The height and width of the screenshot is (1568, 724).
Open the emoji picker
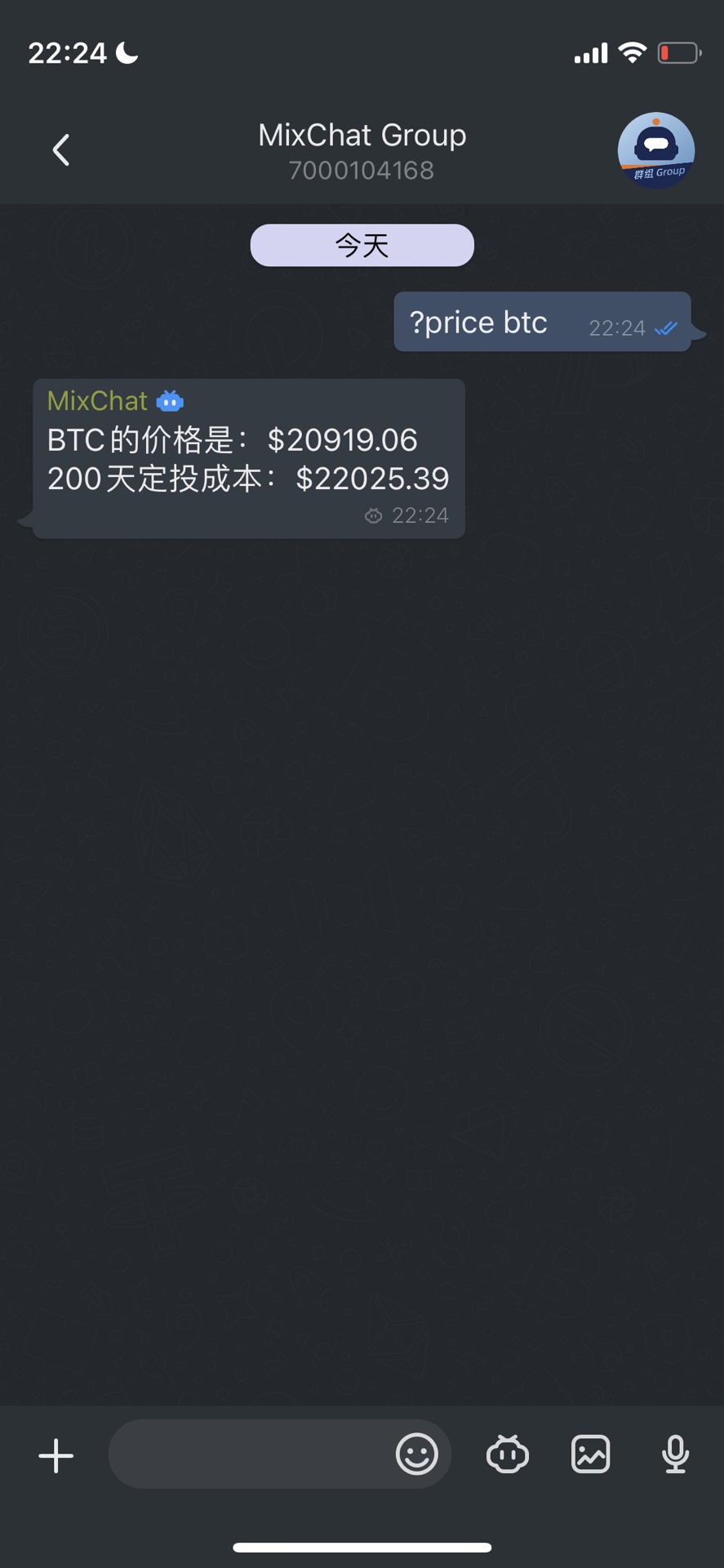tap(417, 1454)
